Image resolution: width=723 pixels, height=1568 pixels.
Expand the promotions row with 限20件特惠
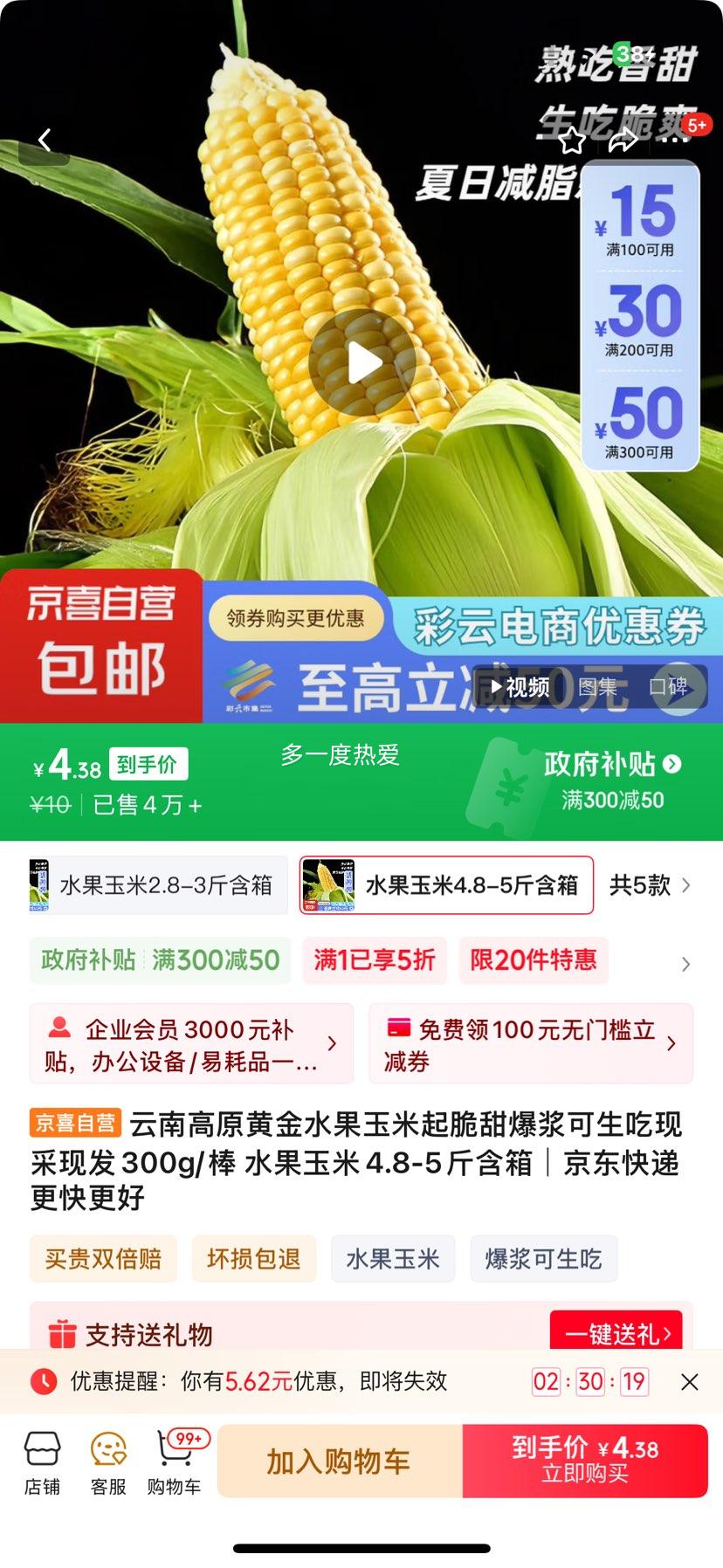pos(685,964)
